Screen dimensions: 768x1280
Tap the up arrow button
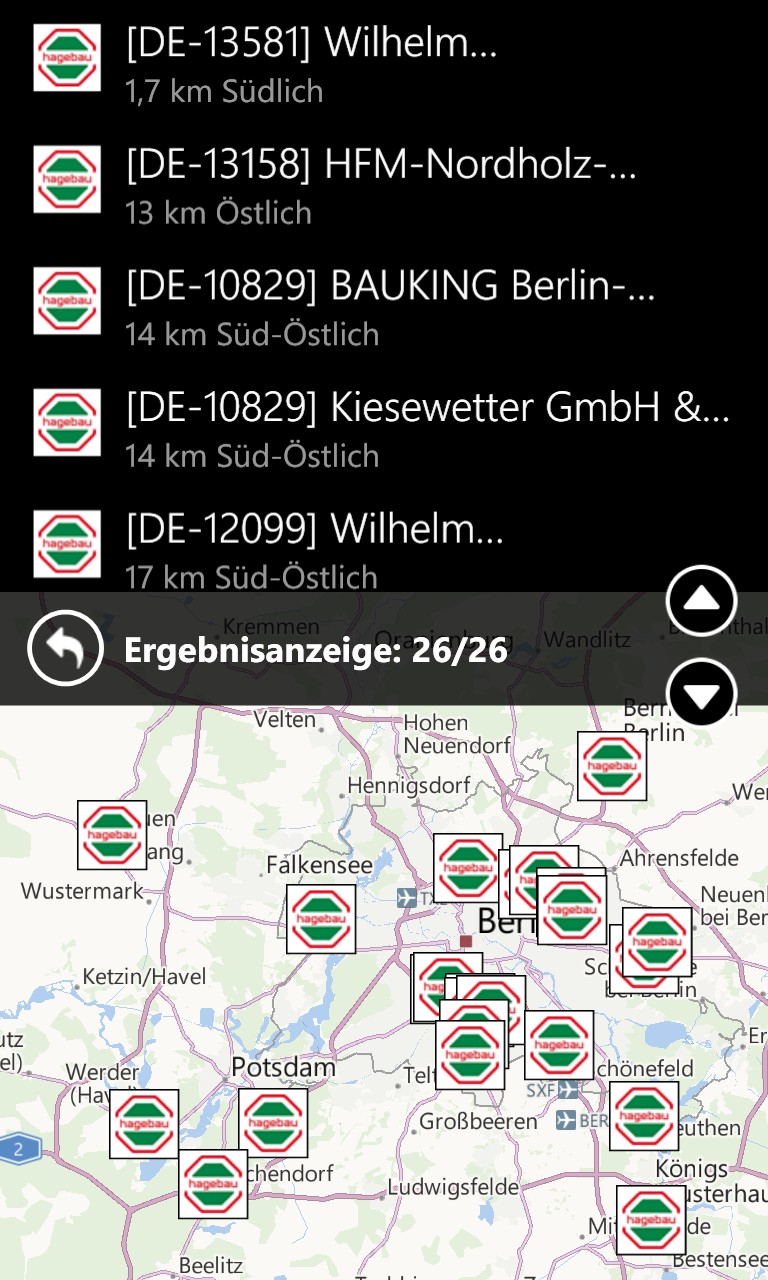pyautogui.click(x=701, y=600)
